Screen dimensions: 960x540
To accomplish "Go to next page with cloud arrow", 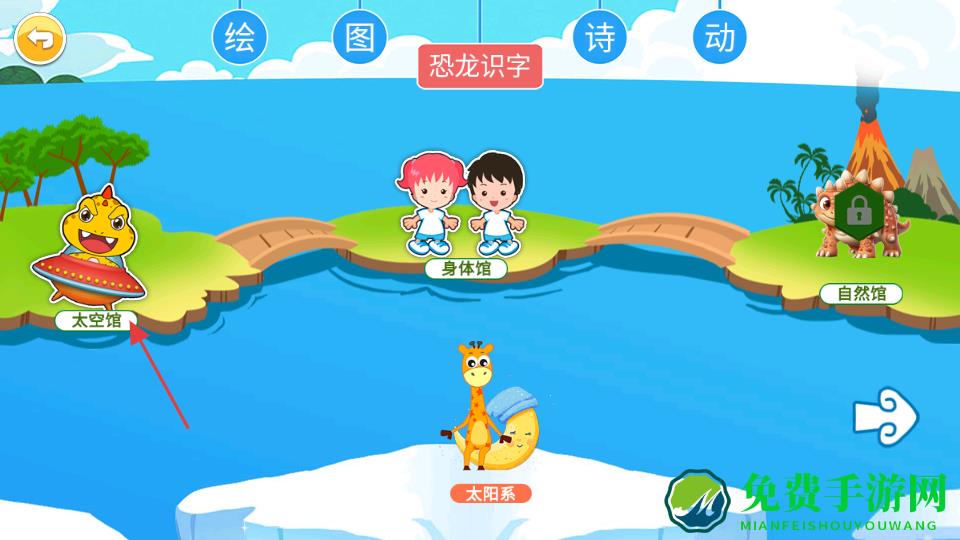I will [x=885, y=413].
